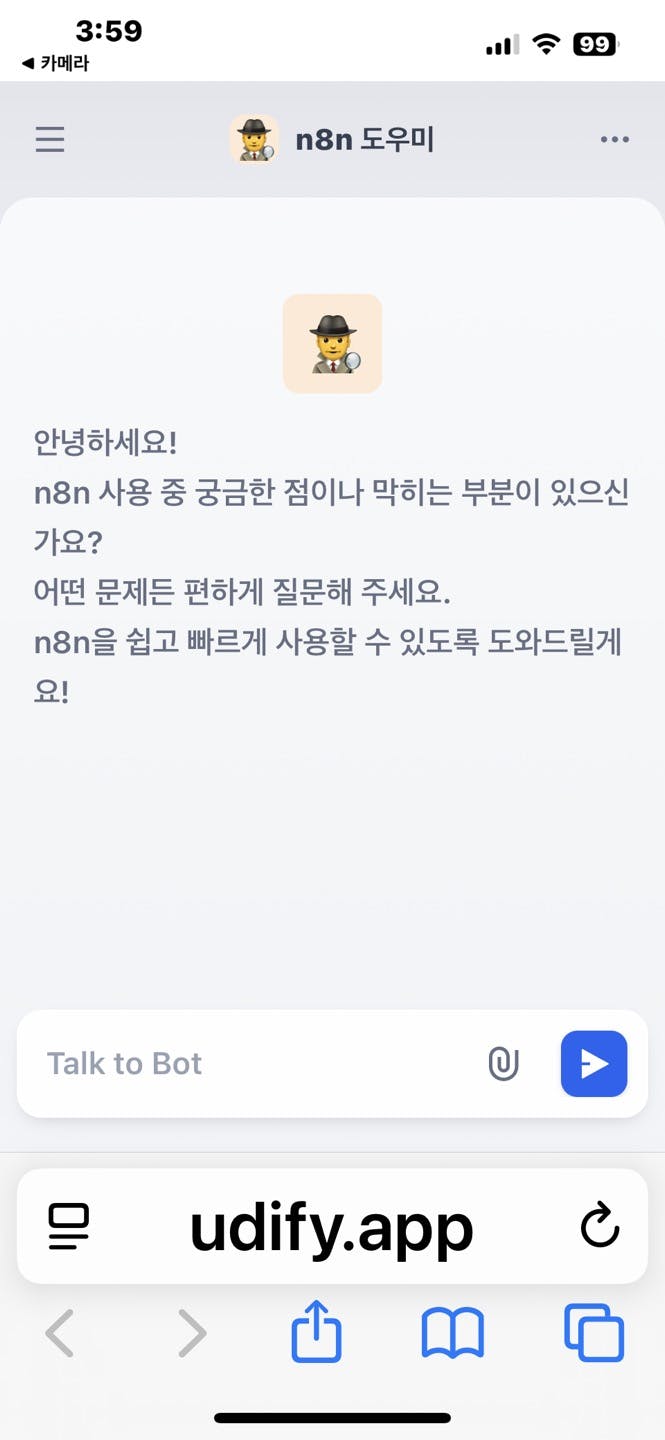Attach a file with the paperclip icon
Image resolution: width=665 pixels, height=1440 pixels.
click(x=503, y=1063)
